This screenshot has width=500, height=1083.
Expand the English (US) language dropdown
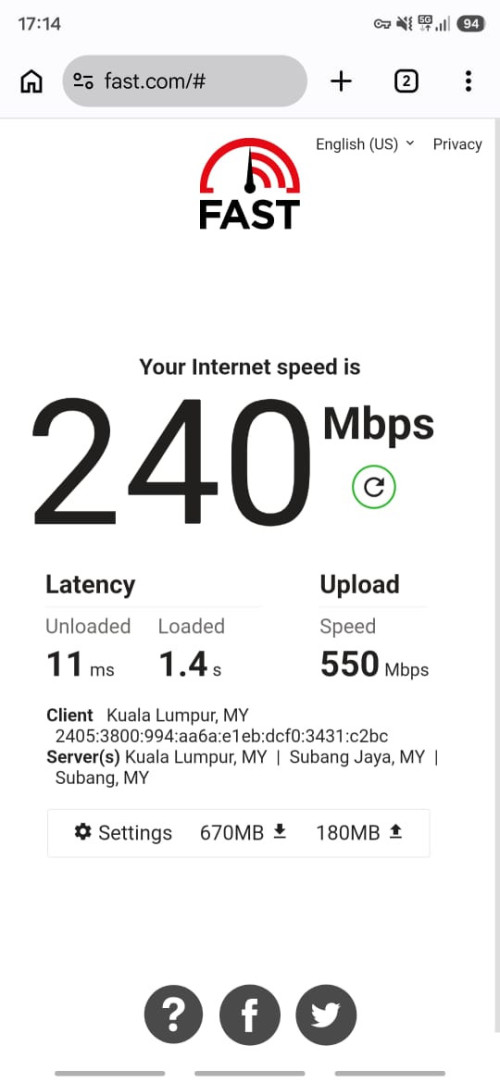[365, 144]
